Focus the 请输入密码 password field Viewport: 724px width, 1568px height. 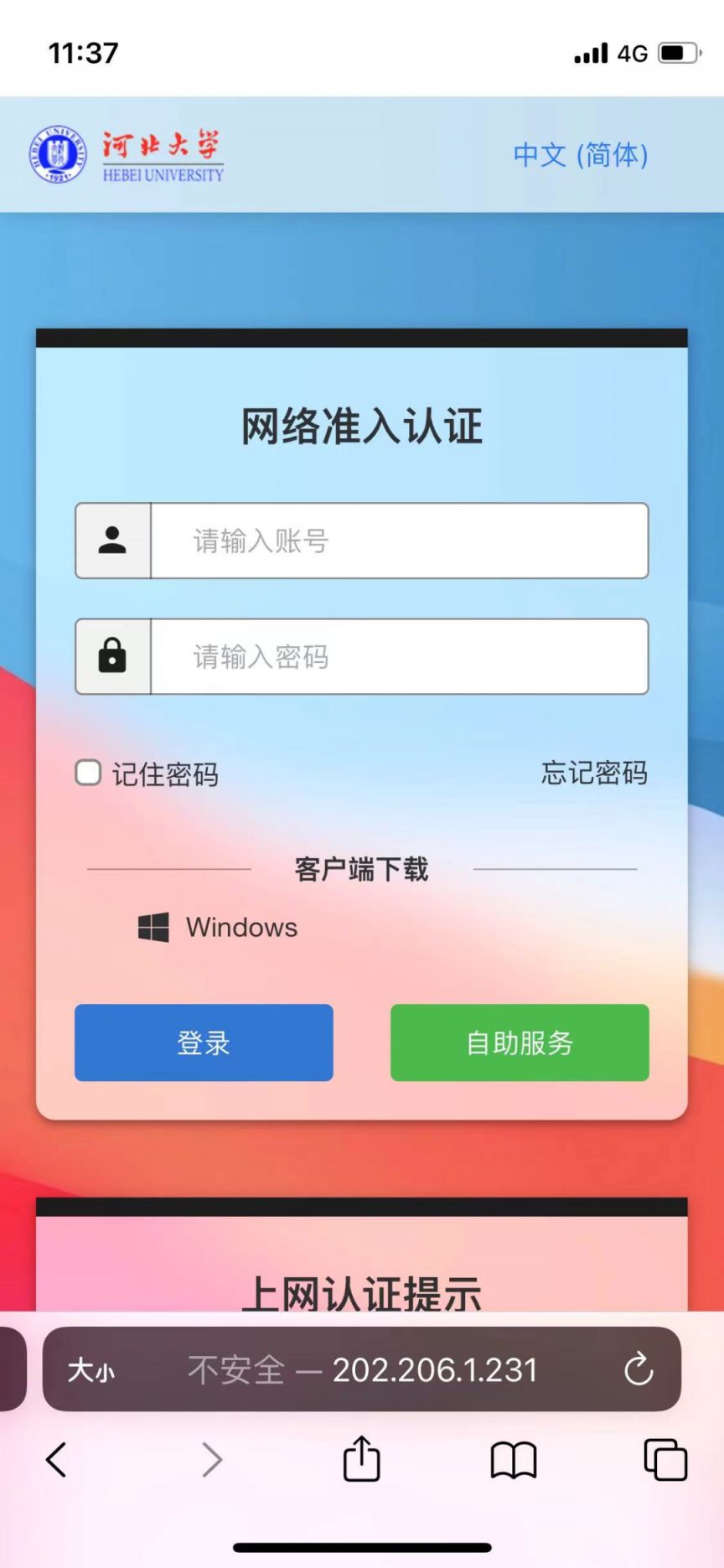(399, 656)
